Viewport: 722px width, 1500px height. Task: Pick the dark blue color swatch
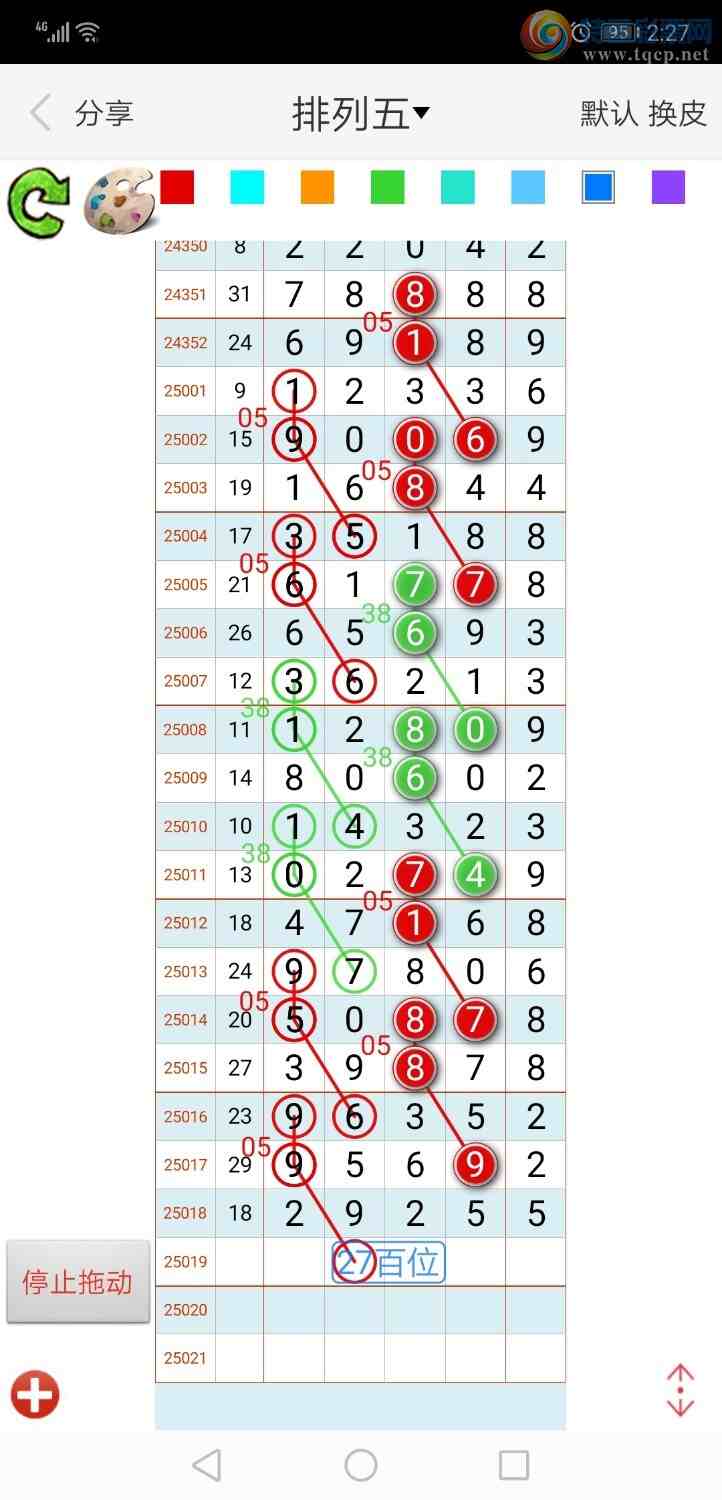coord(598,188)
